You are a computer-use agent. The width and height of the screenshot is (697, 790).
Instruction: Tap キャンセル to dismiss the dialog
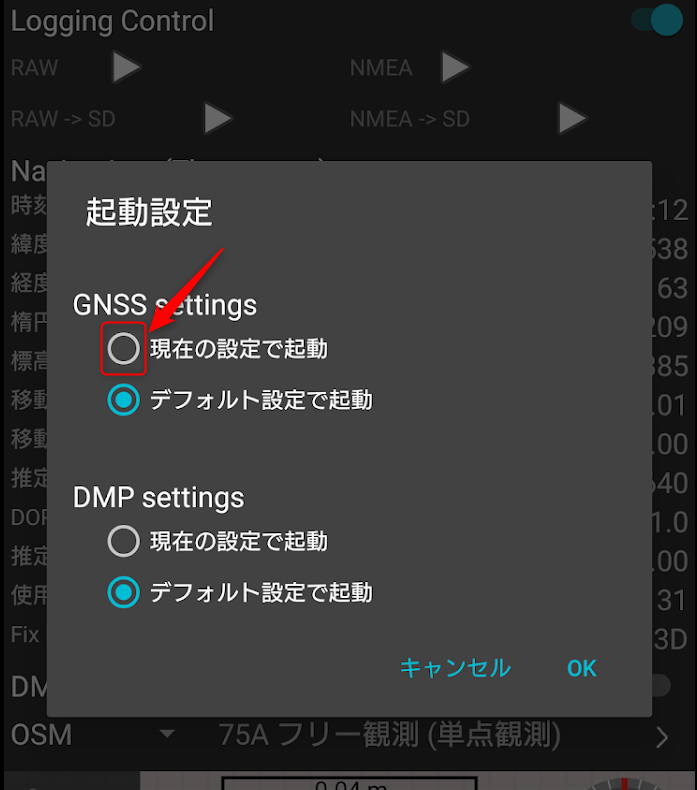point(455,668)
